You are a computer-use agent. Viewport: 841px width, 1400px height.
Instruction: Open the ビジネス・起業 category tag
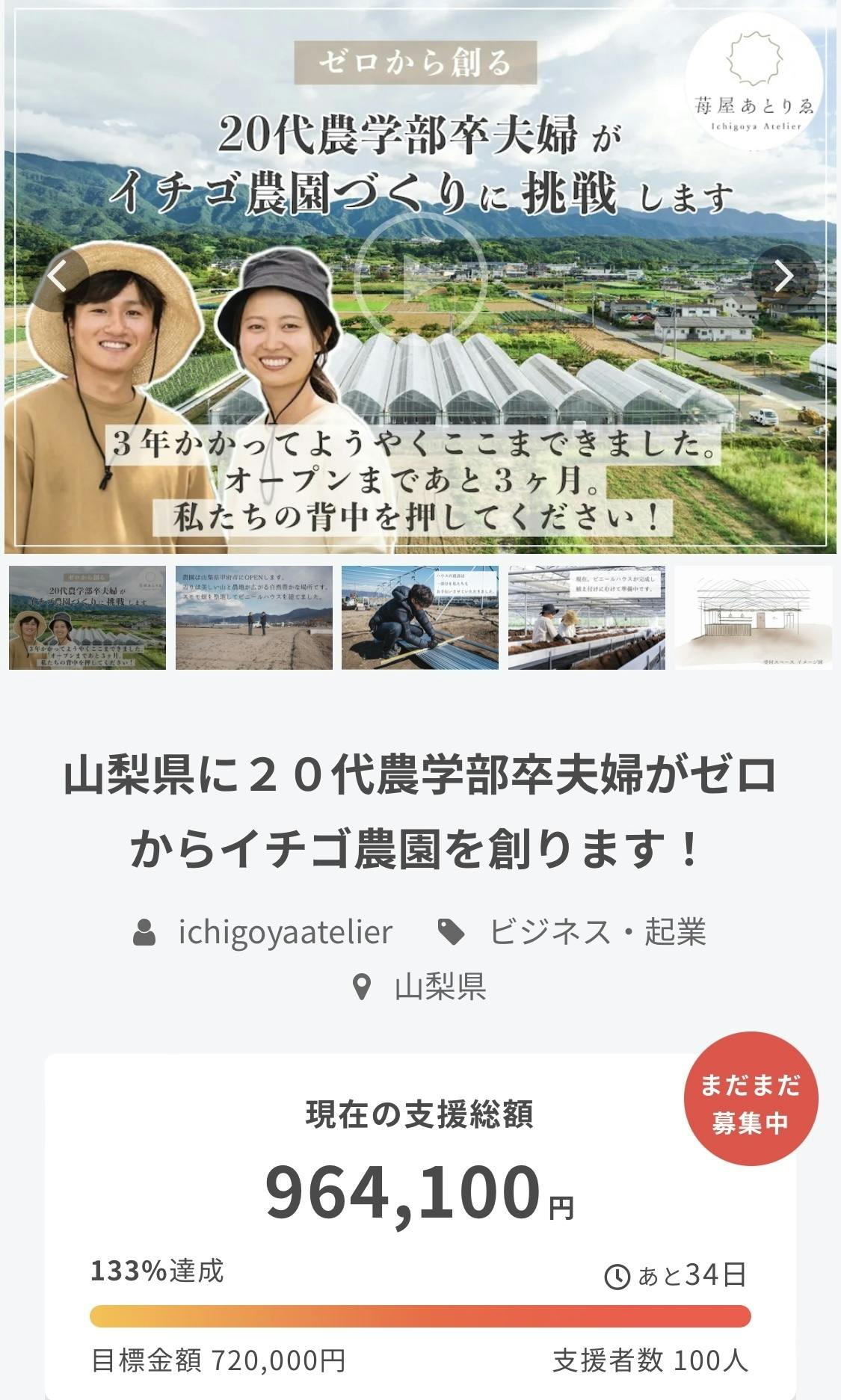[x=597, y=932]
